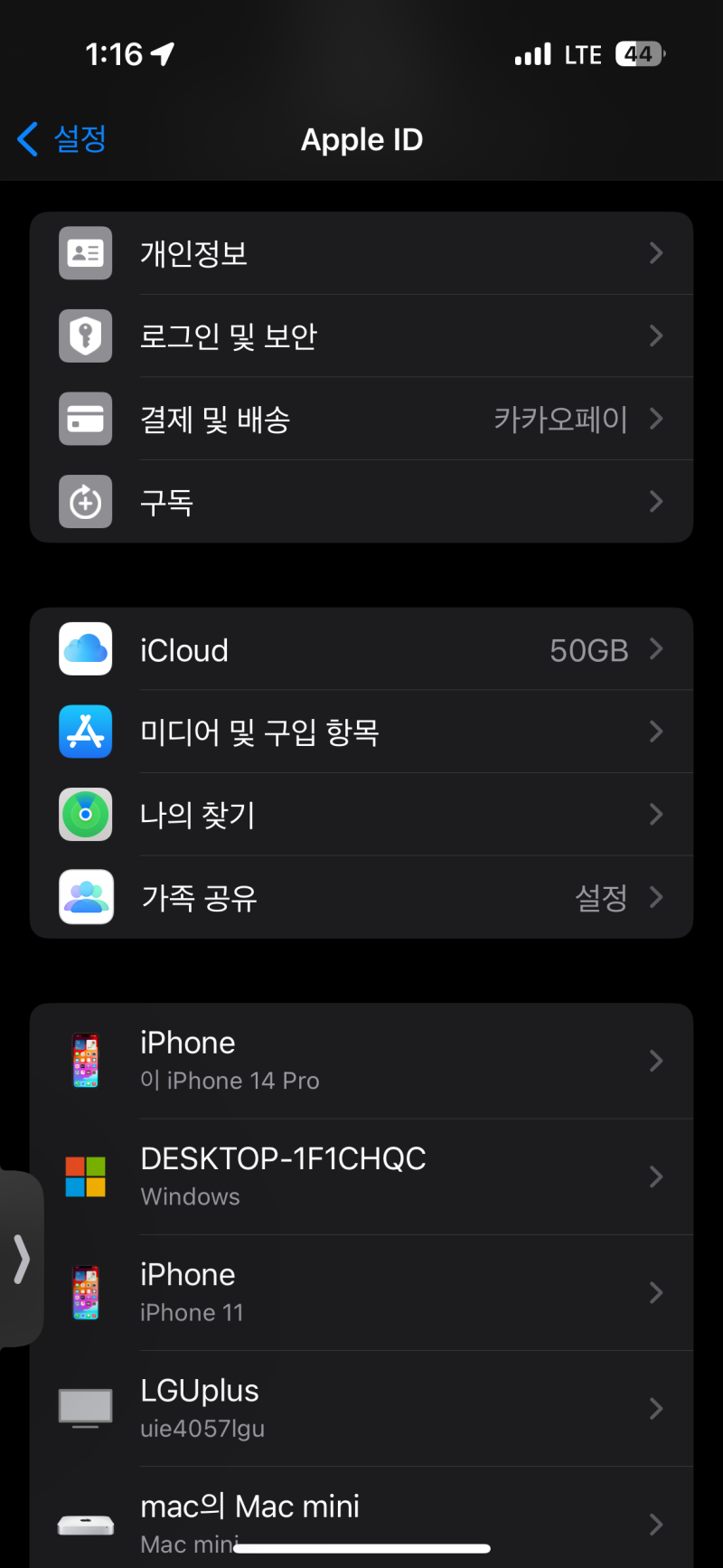
Task: Tap the Mac mini device icon
Action: pyautogui.click(x=85, y=1524)
